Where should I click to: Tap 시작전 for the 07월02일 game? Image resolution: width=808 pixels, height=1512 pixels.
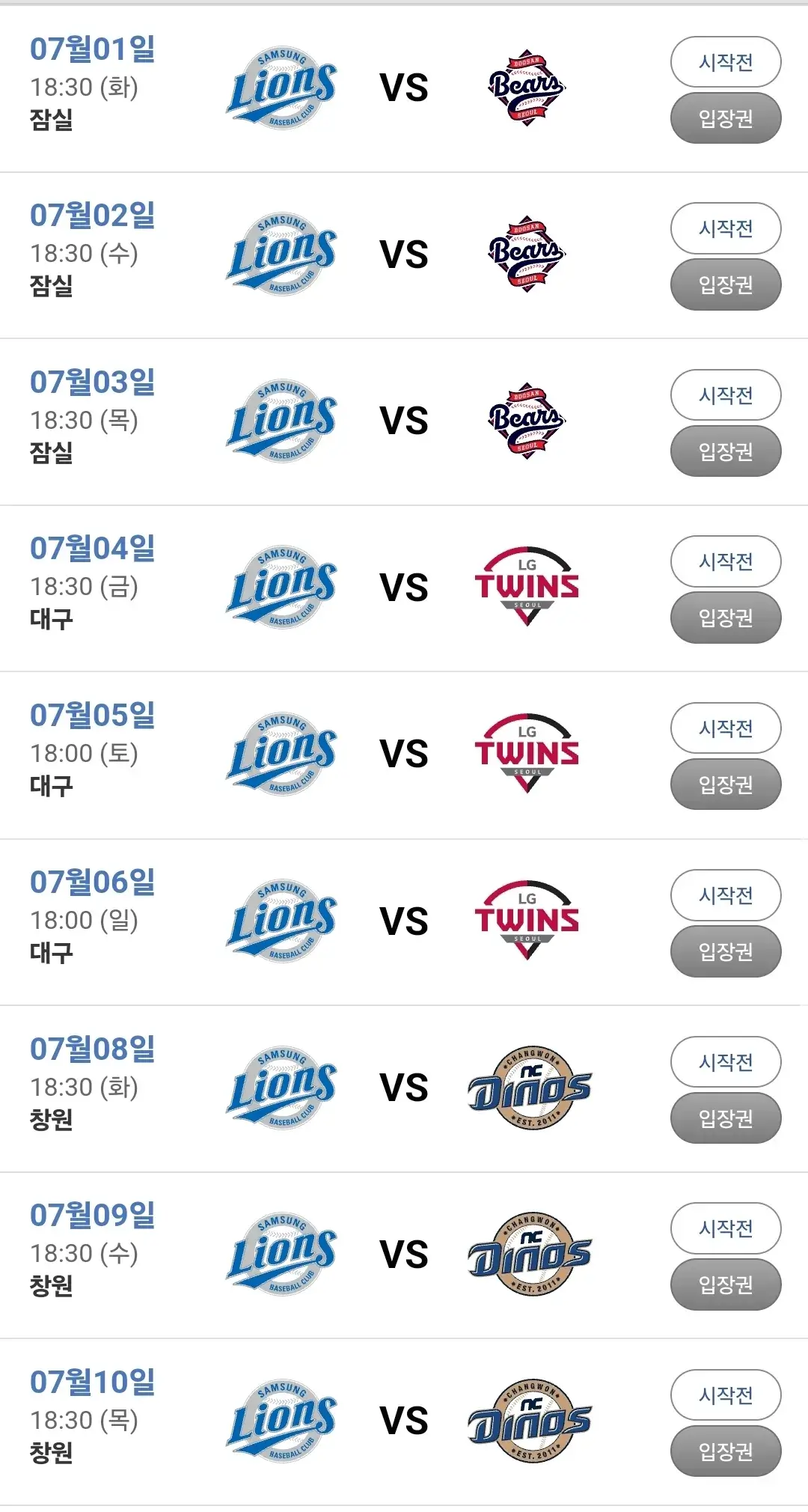coord(725,228)
